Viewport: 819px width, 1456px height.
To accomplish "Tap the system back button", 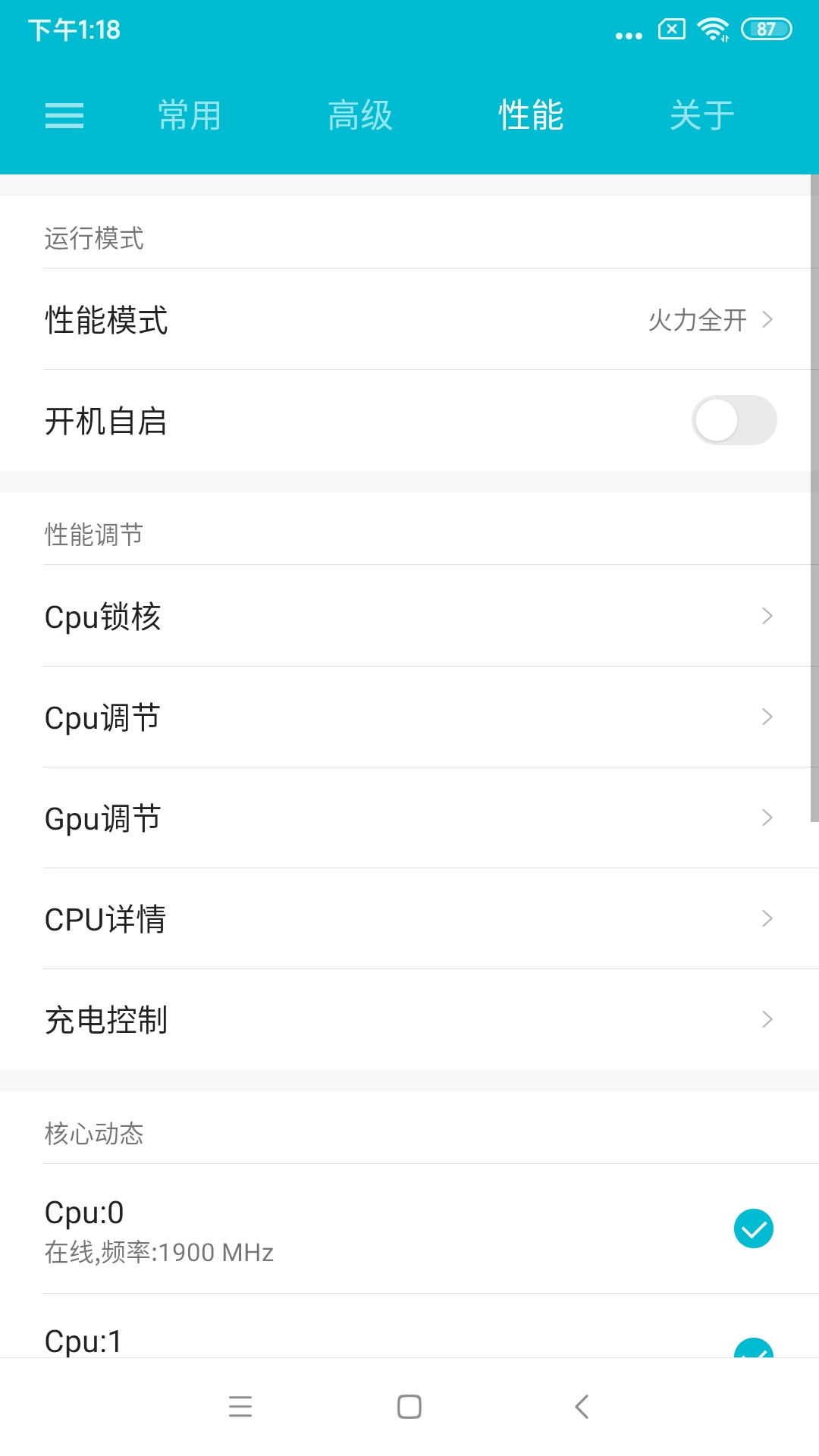I will point(582,1407).
